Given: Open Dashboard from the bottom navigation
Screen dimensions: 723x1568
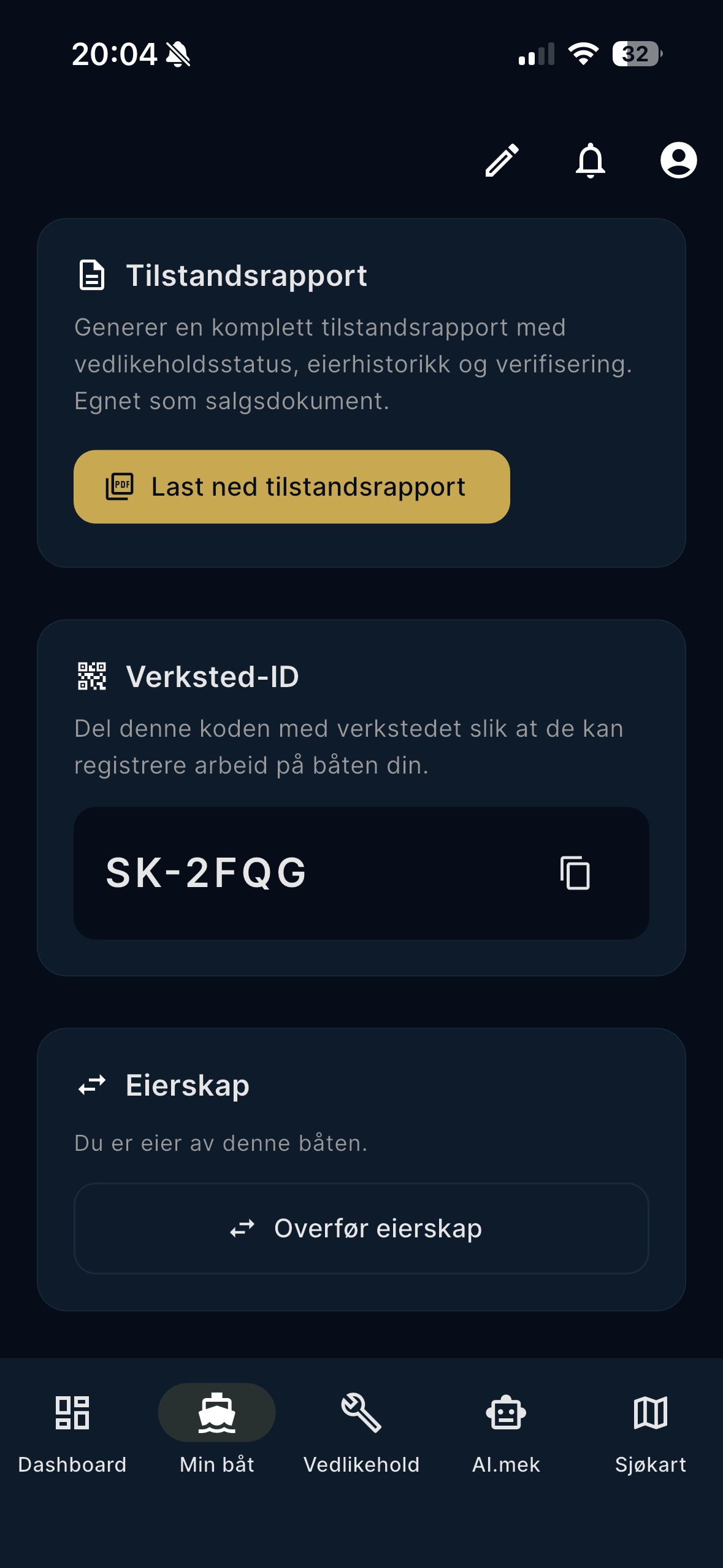Looking at the screenshot, I should coord(72,1435).
